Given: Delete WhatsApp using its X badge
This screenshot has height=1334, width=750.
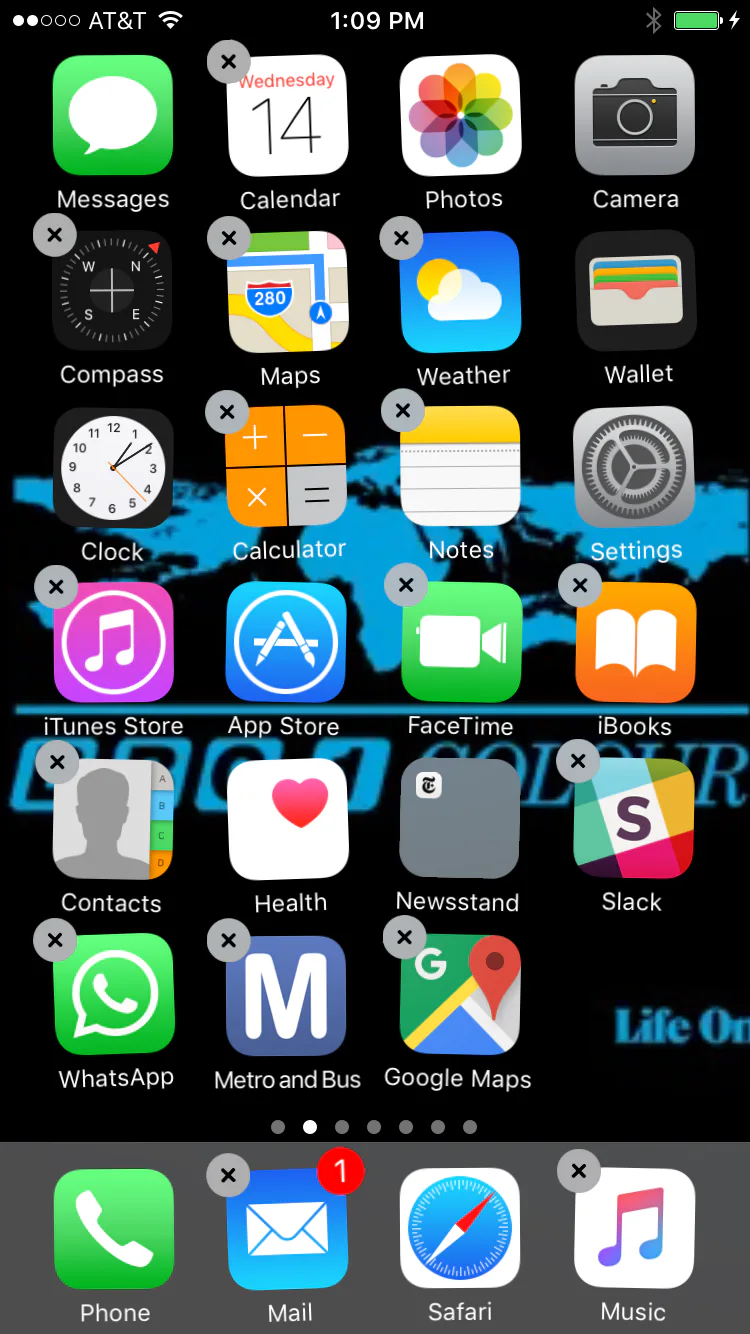Looking at the screenshot, I should (55, 940).
